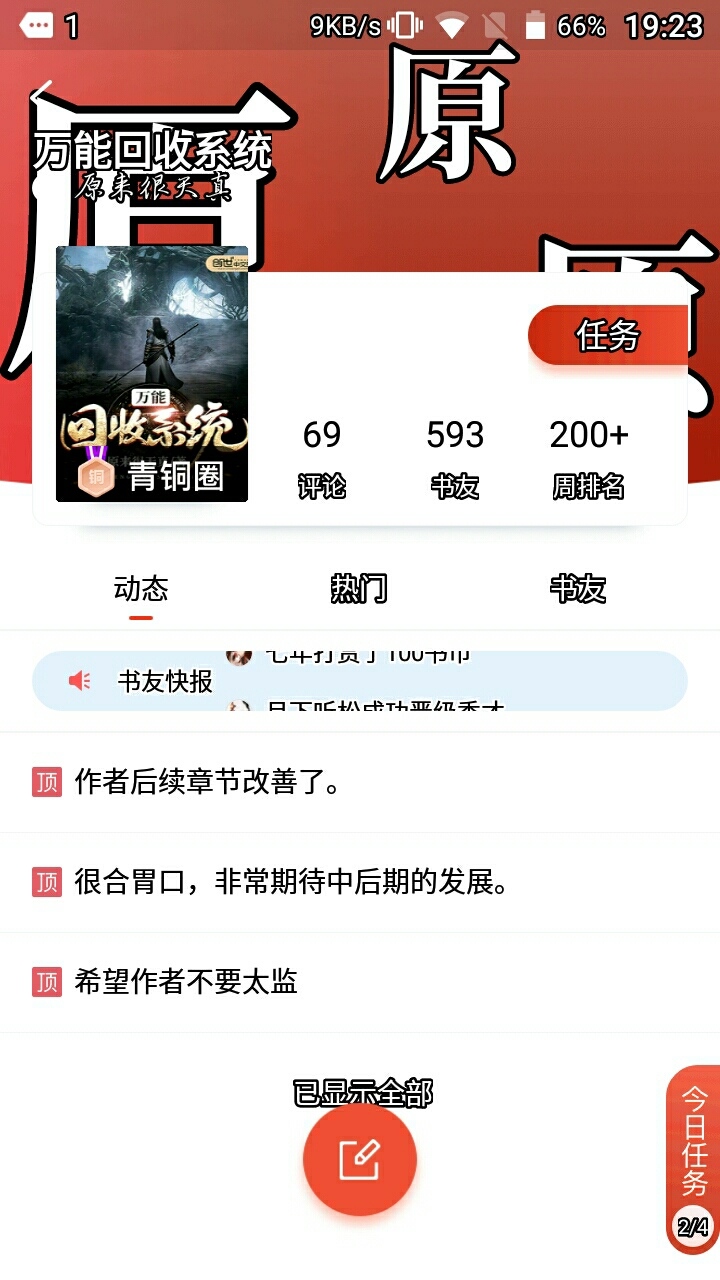Go back using the top-left arrow

pos(41,97)
